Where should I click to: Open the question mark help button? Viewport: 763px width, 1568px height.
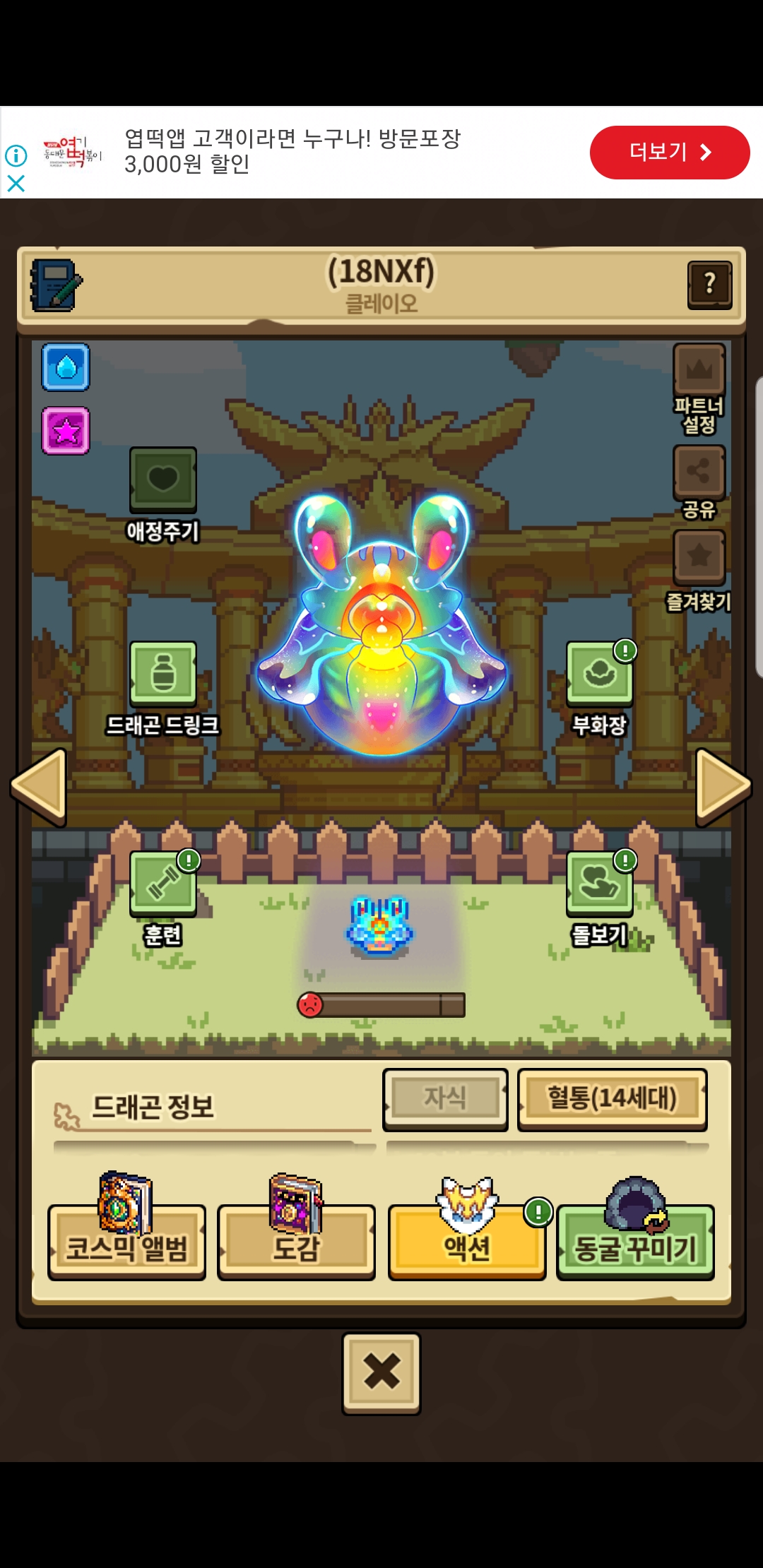click(709, 285)
